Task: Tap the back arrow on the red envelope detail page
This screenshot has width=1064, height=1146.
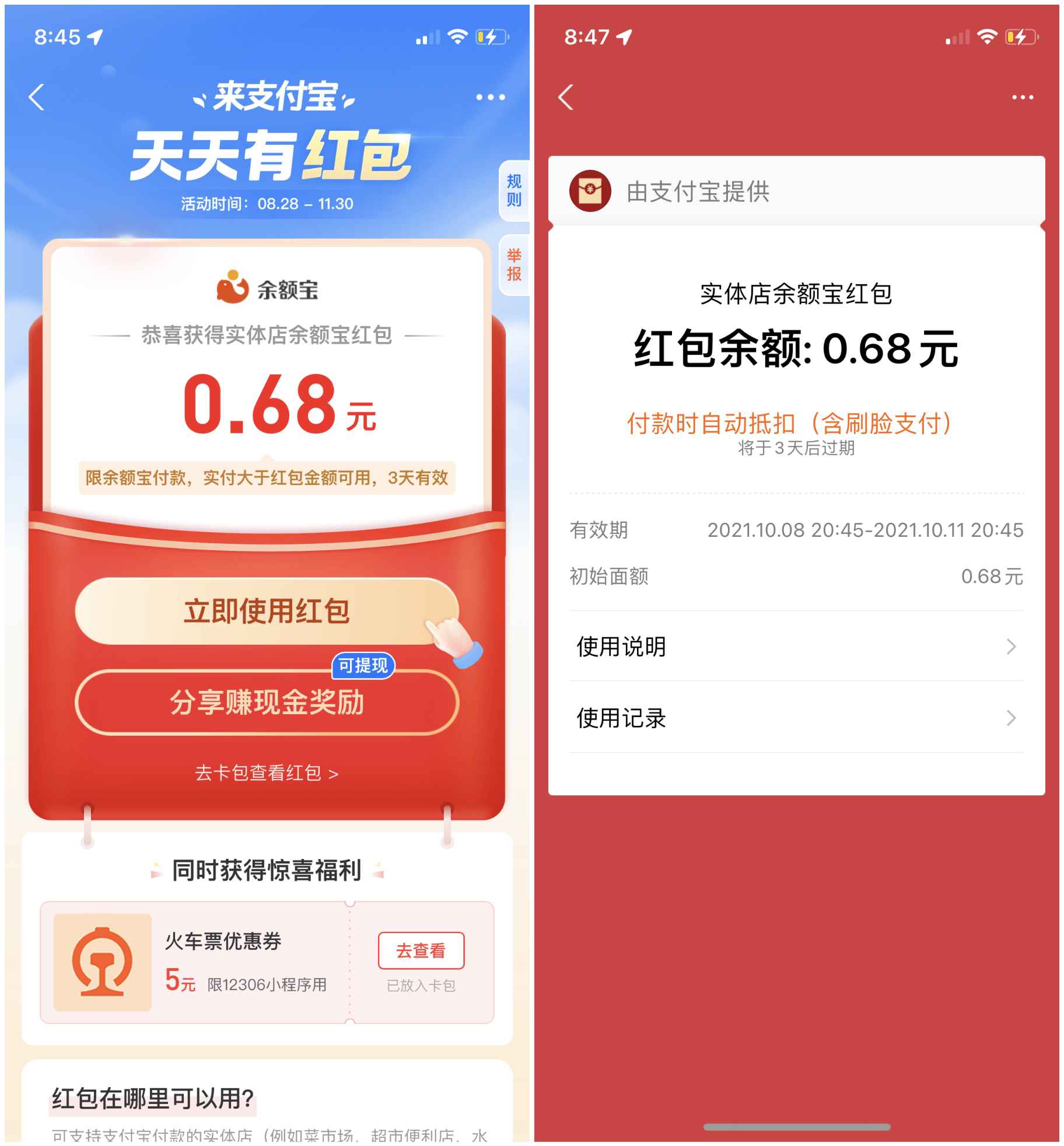Action: click(565, 97)
